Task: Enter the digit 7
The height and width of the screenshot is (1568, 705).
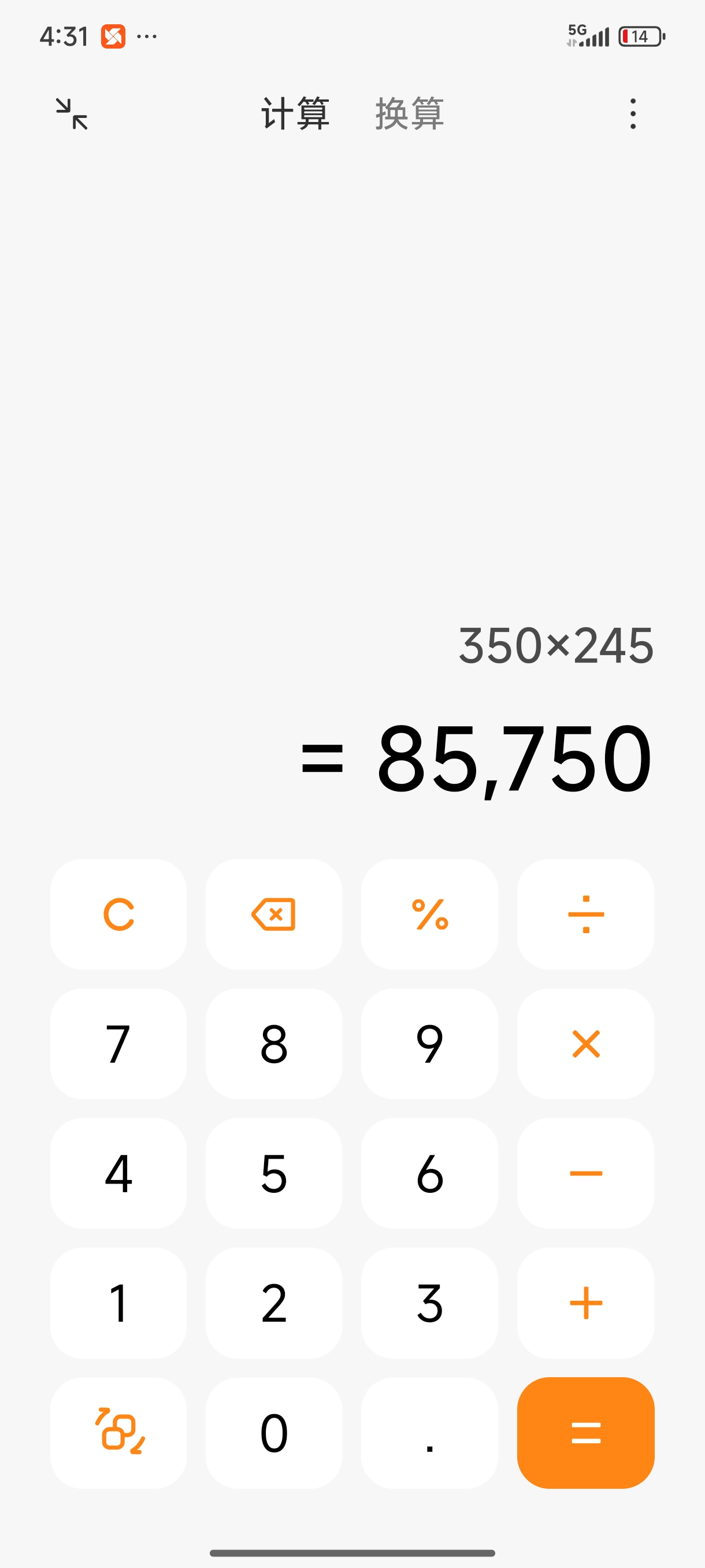Action: point(118,1043)
